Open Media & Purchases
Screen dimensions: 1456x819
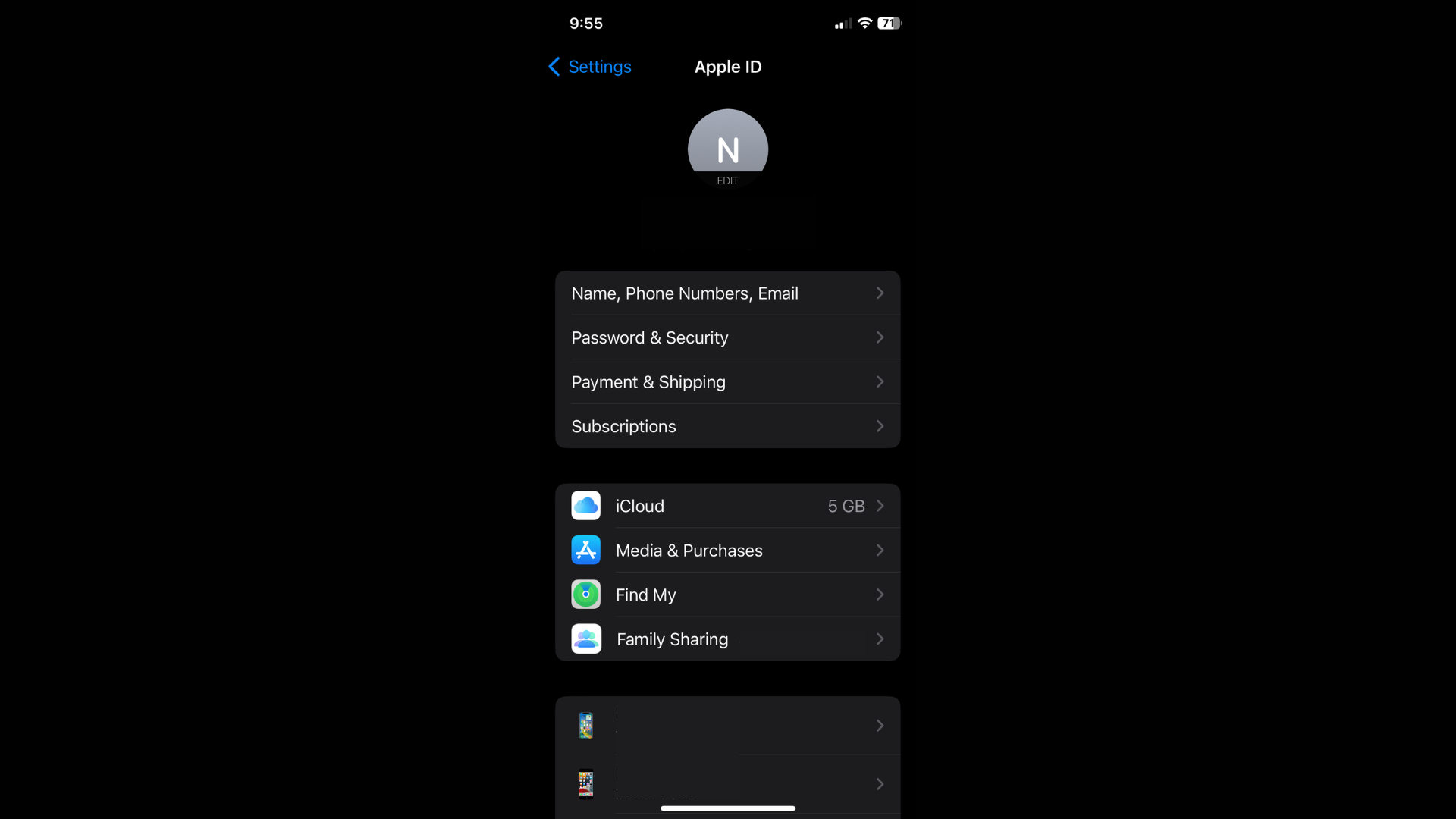(726, 551)
